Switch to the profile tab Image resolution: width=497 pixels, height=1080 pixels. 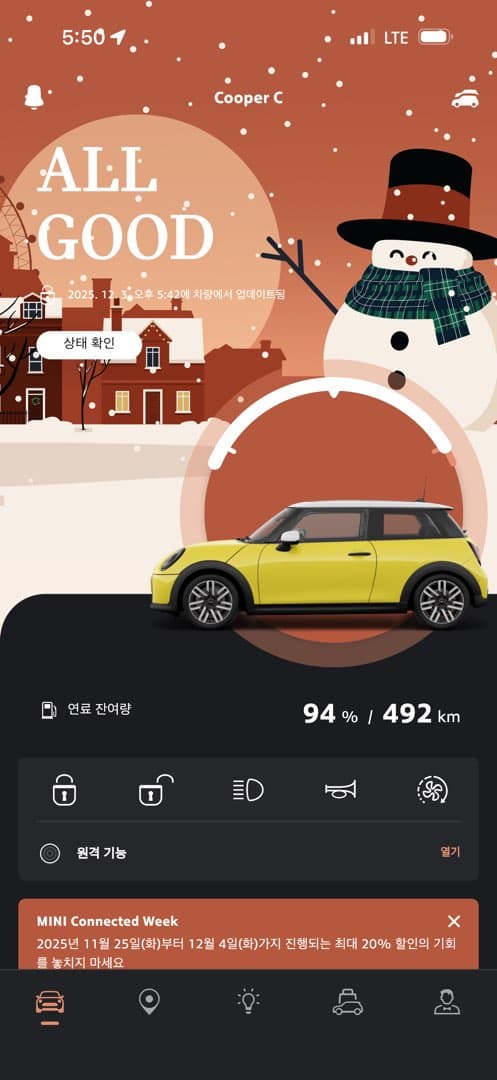[447, 1001]
